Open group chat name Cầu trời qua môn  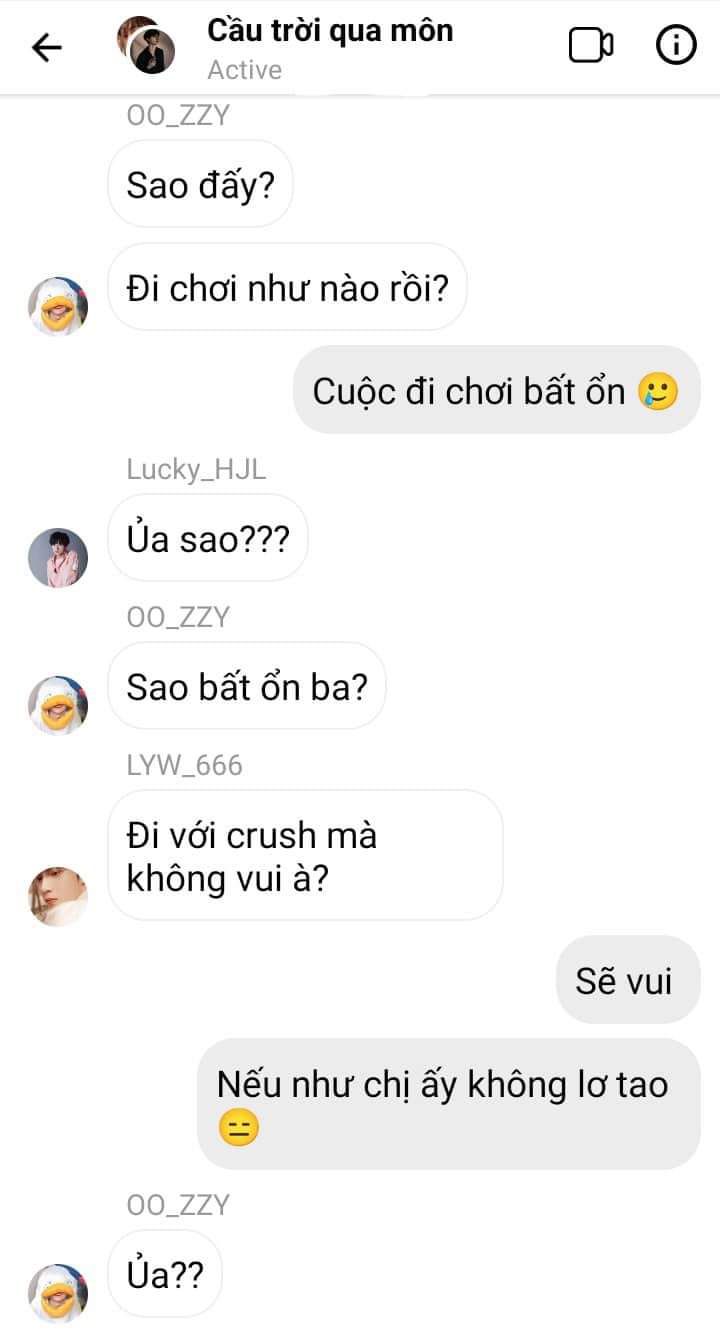[x=330, y=30]
